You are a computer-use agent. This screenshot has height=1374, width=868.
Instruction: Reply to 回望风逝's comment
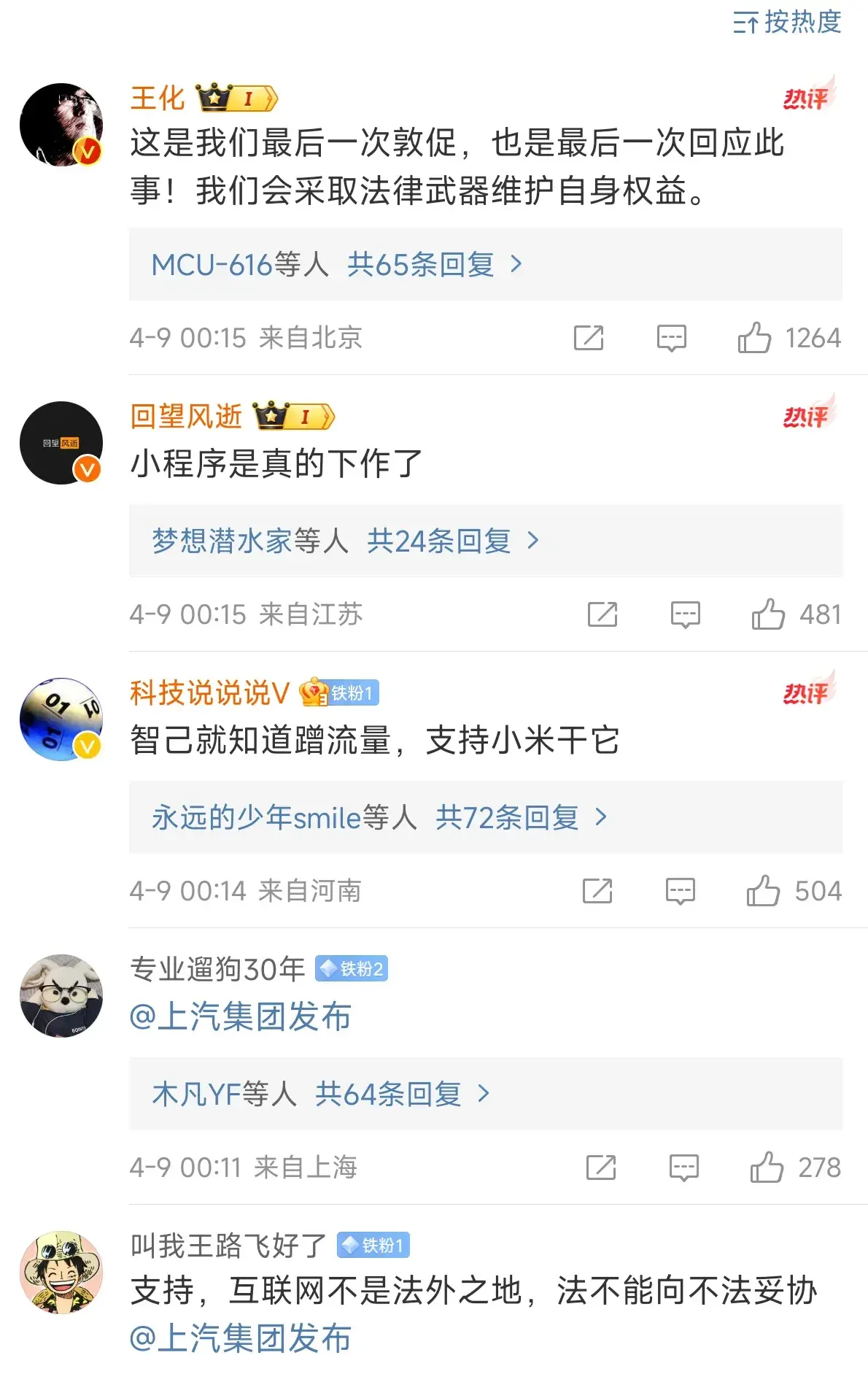click(x=685, y=614)
